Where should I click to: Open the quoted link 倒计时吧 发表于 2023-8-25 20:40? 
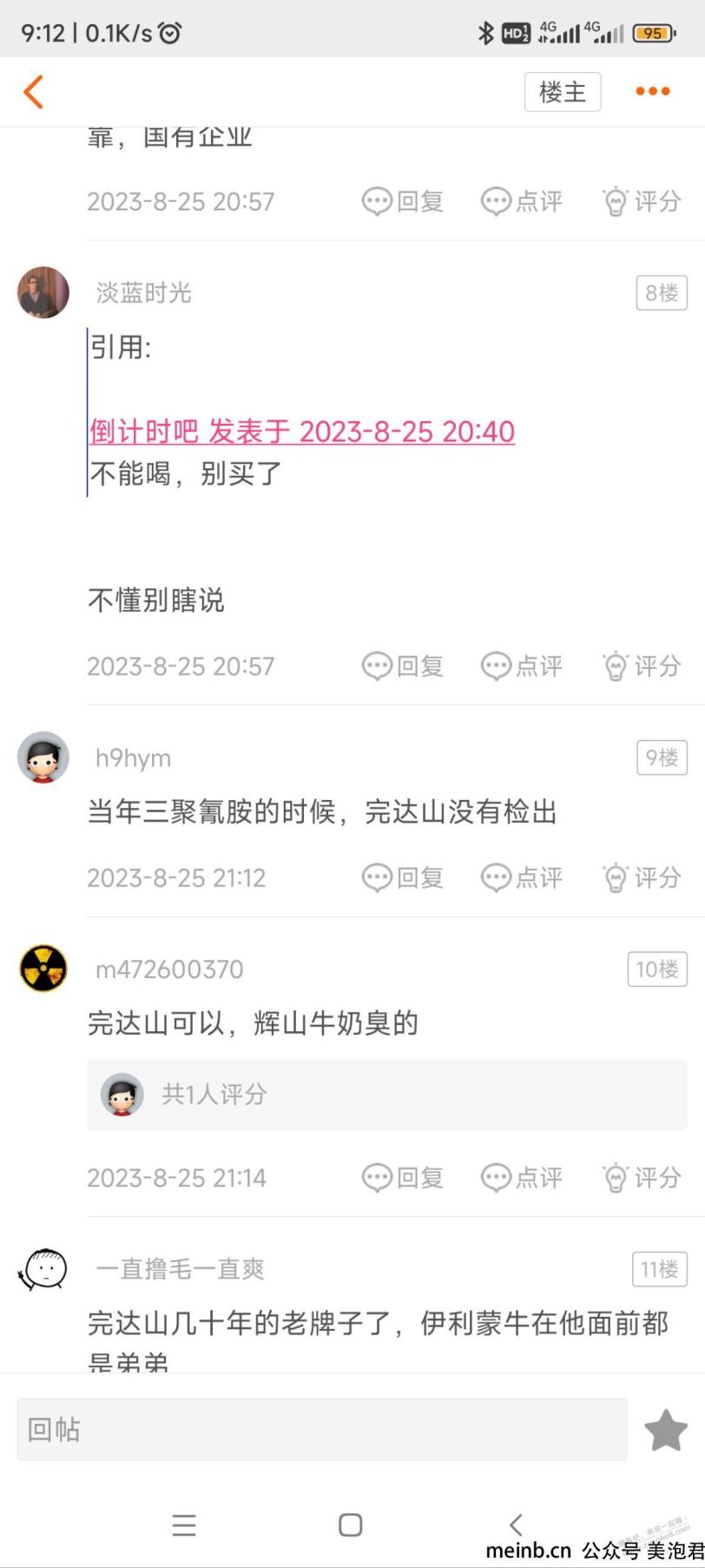pos(302,432)
